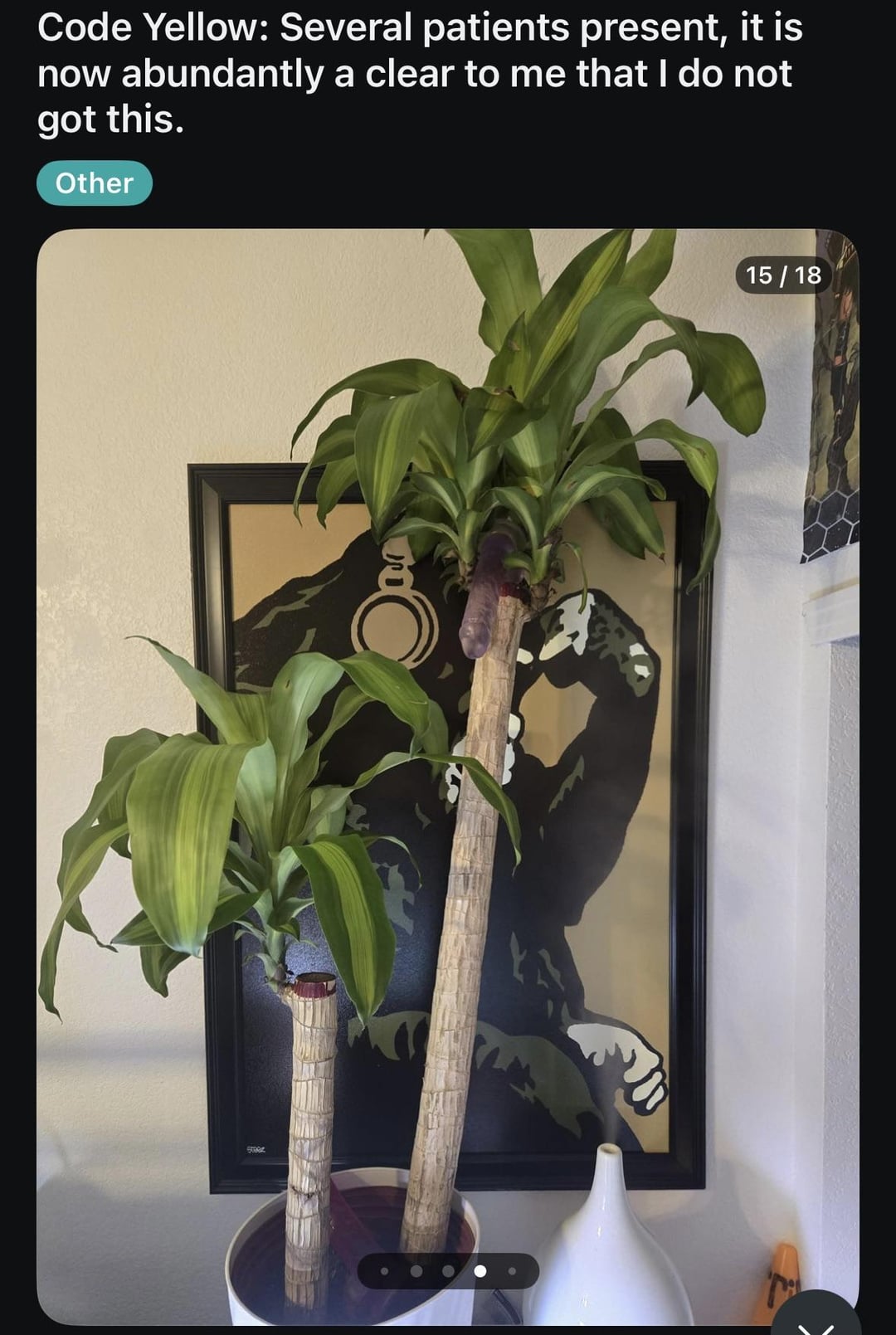Tap the Other flair chip
The width and height of the screenshot is (896, 1335).
click(95, 183)
